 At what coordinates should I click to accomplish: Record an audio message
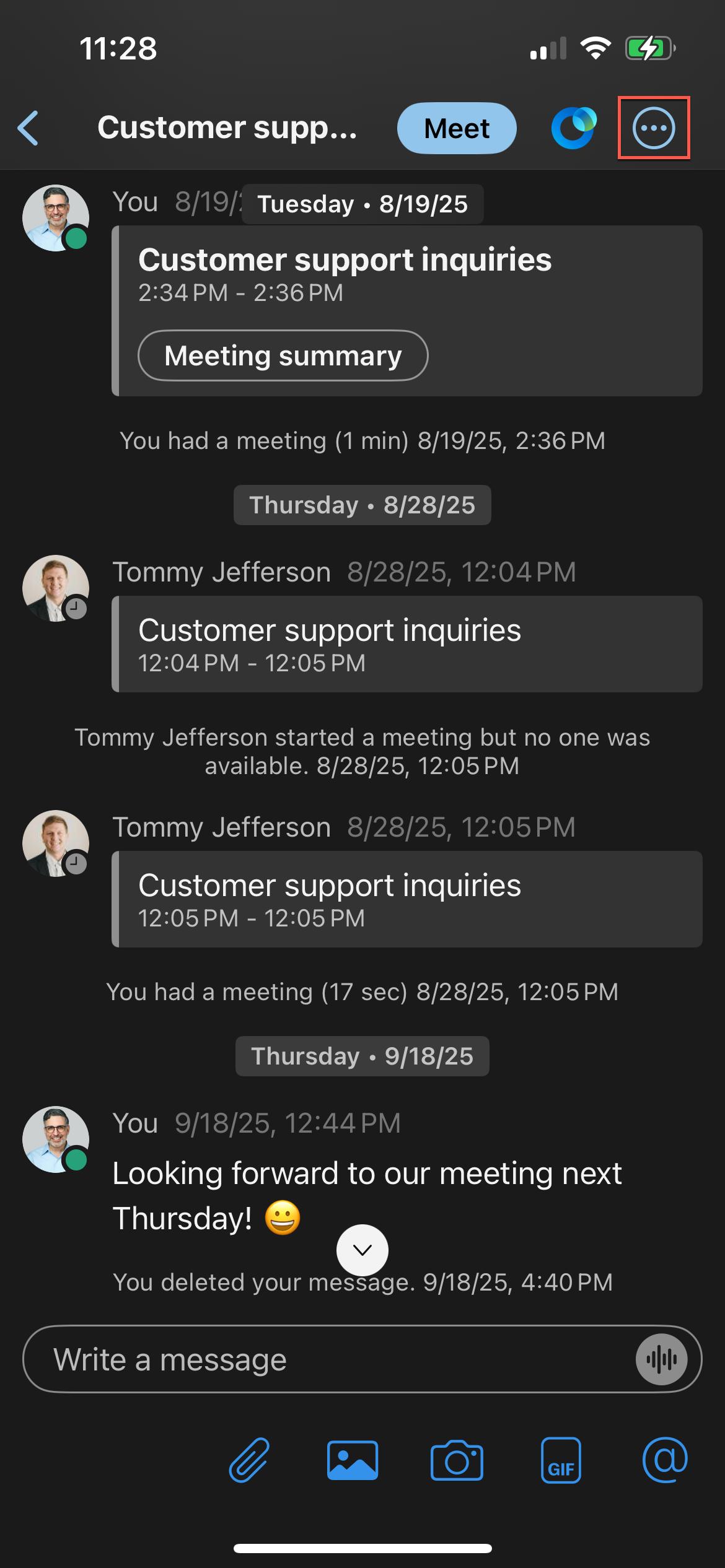click(661, 1359)
